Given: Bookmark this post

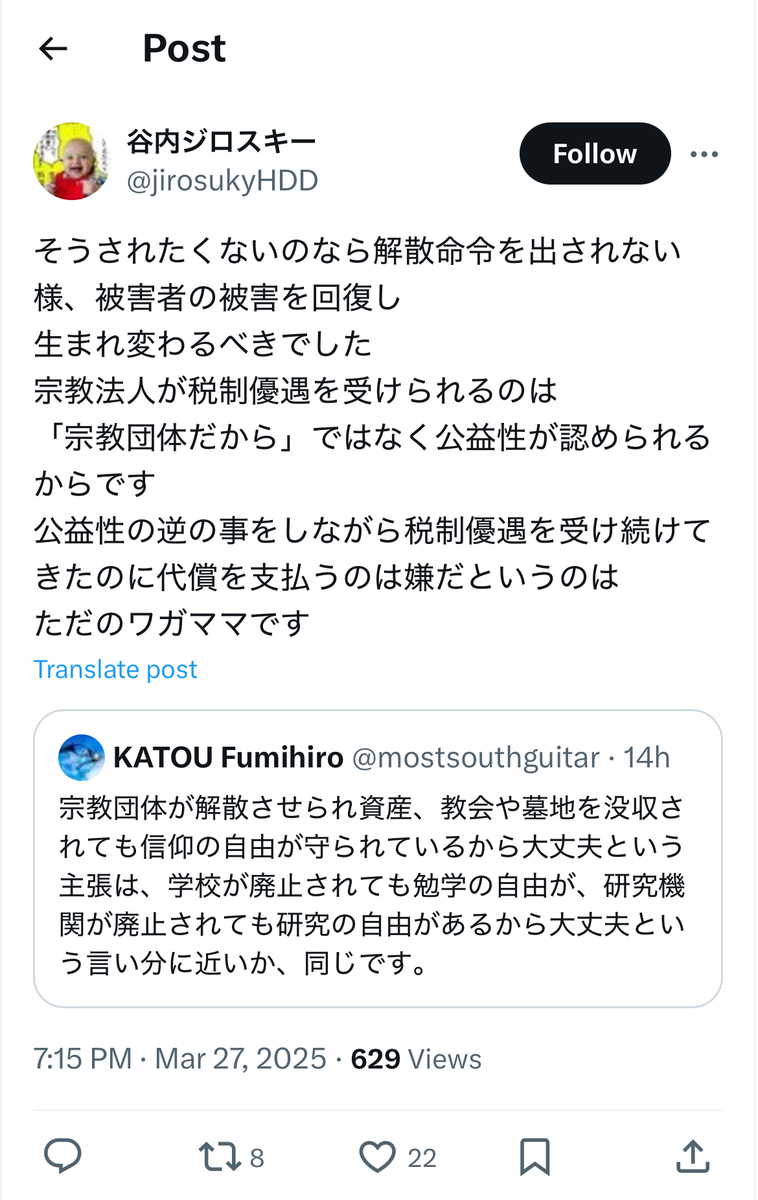Looking at the screenshot, I should pyautogui.click(x=535, y=1157).
